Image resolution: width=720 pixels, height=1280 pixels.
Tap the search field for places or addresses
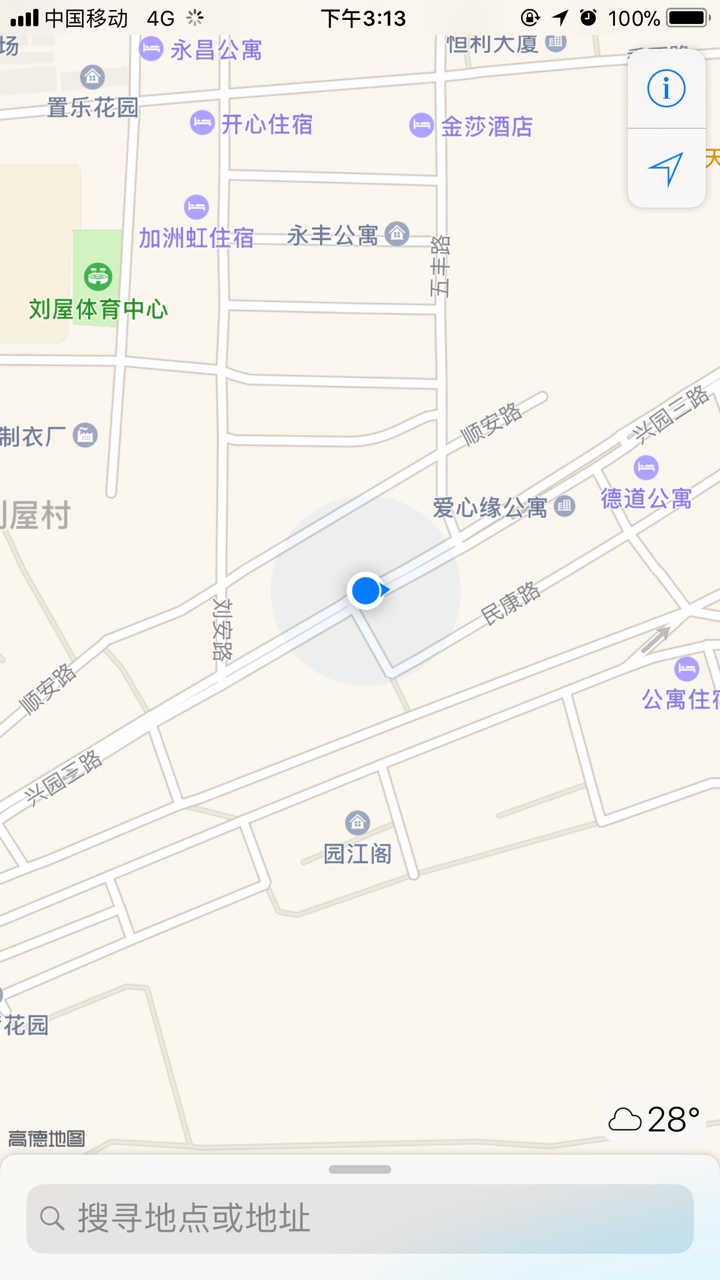pos(360,1218)
